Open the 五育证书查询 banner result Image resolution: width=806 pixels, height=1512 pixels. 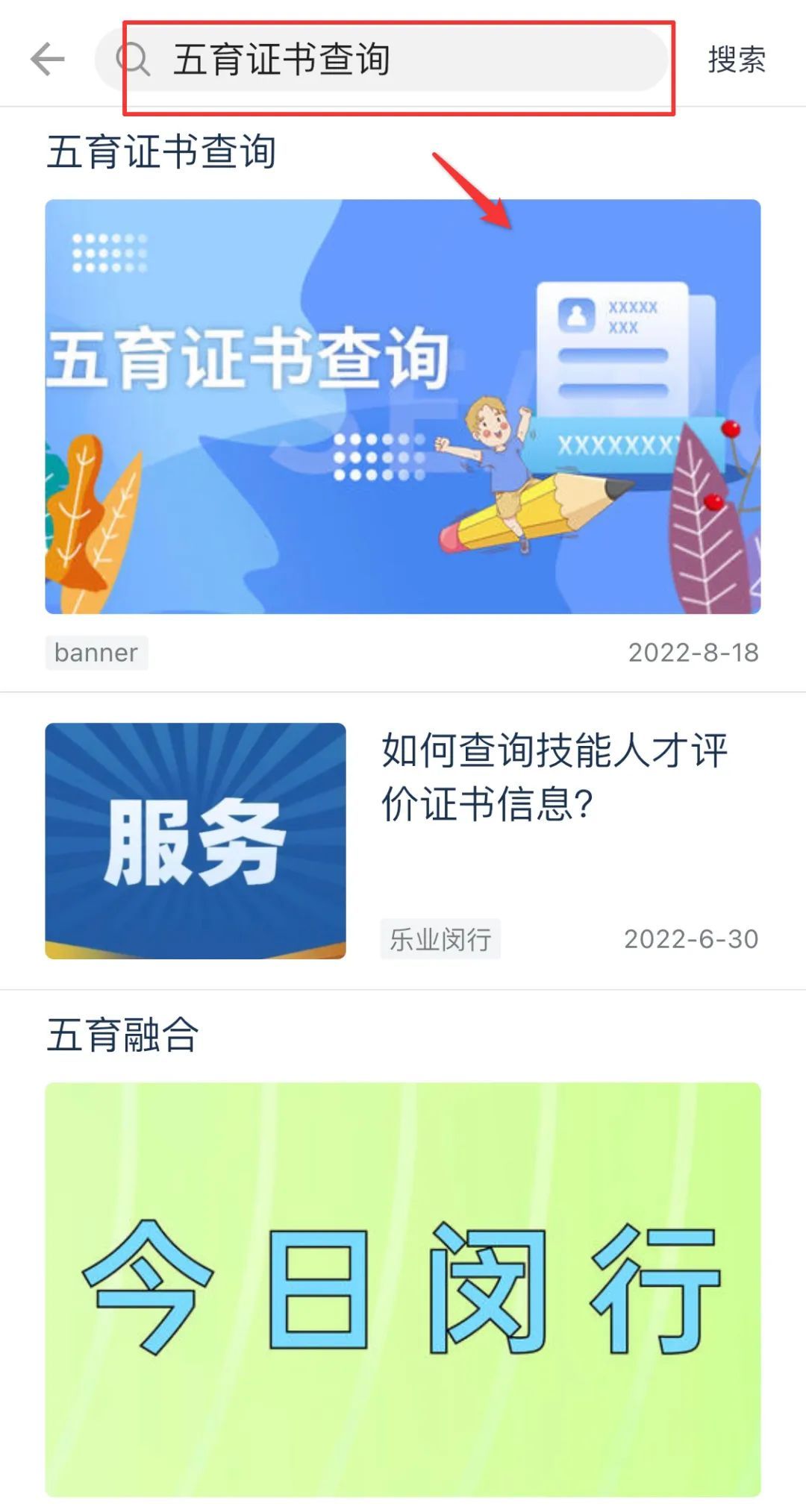[402, 407]
